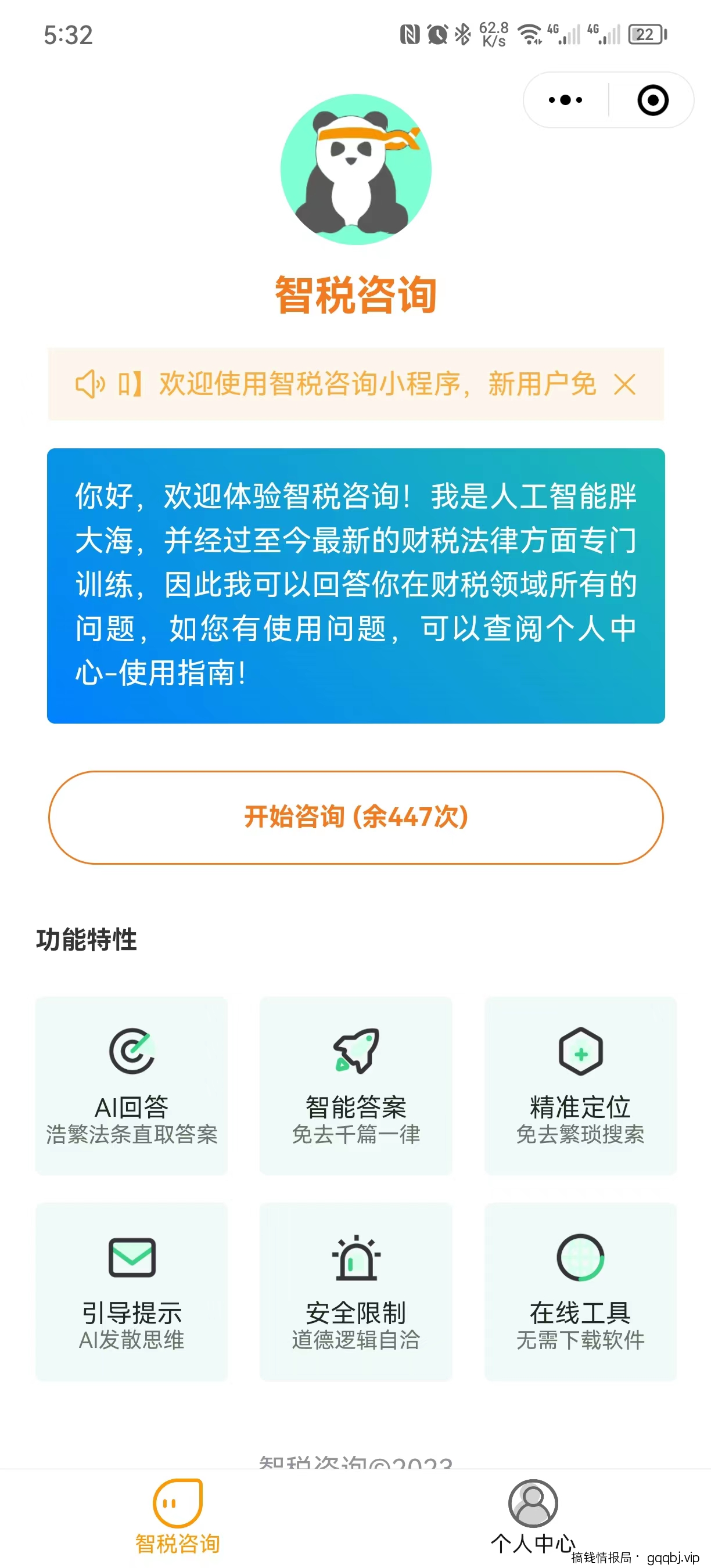Click the 智税咨询 orange title
This screenshot has height=1568, width=711.
(x=355, y=294)
